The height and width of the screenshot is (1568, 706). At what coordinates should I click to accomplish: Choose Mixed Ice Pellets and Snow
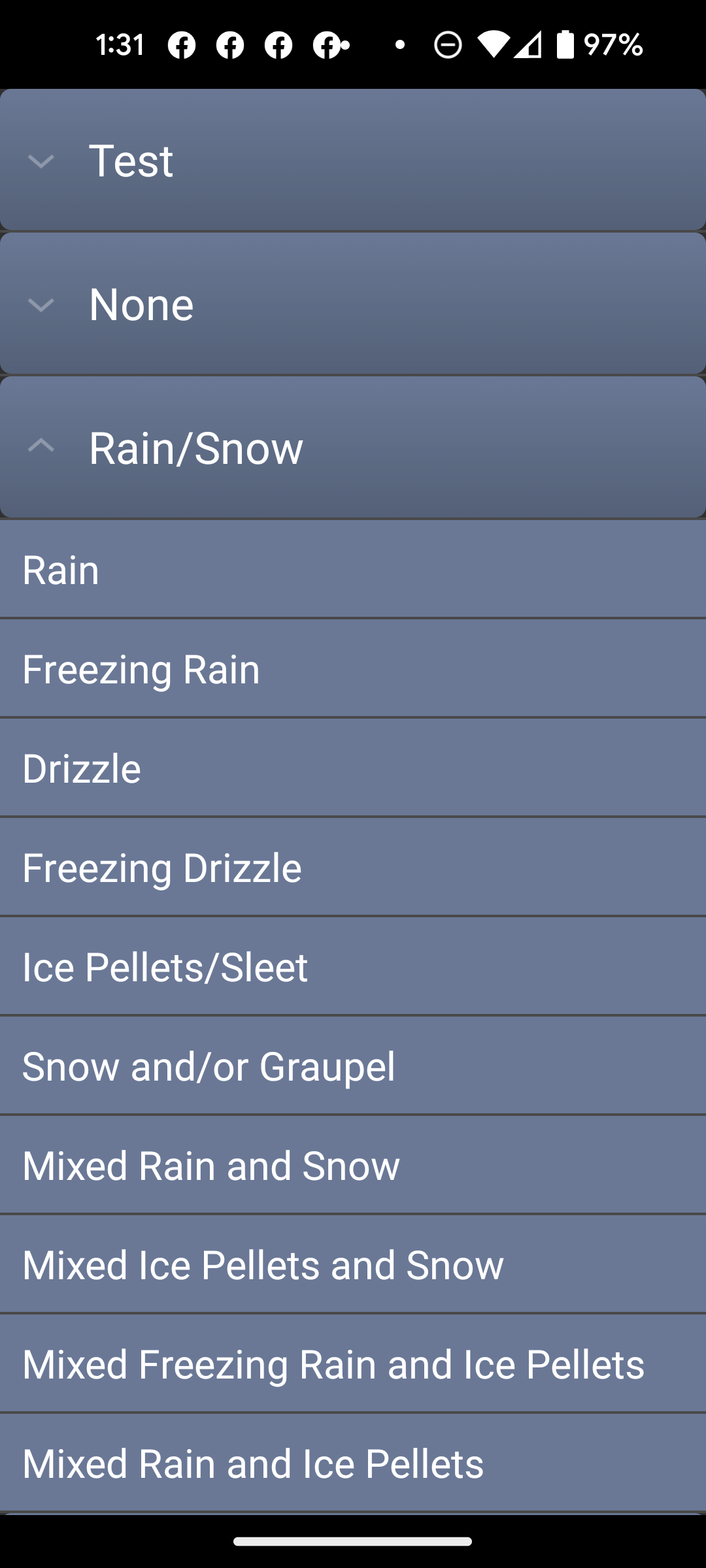(353, 1265)
